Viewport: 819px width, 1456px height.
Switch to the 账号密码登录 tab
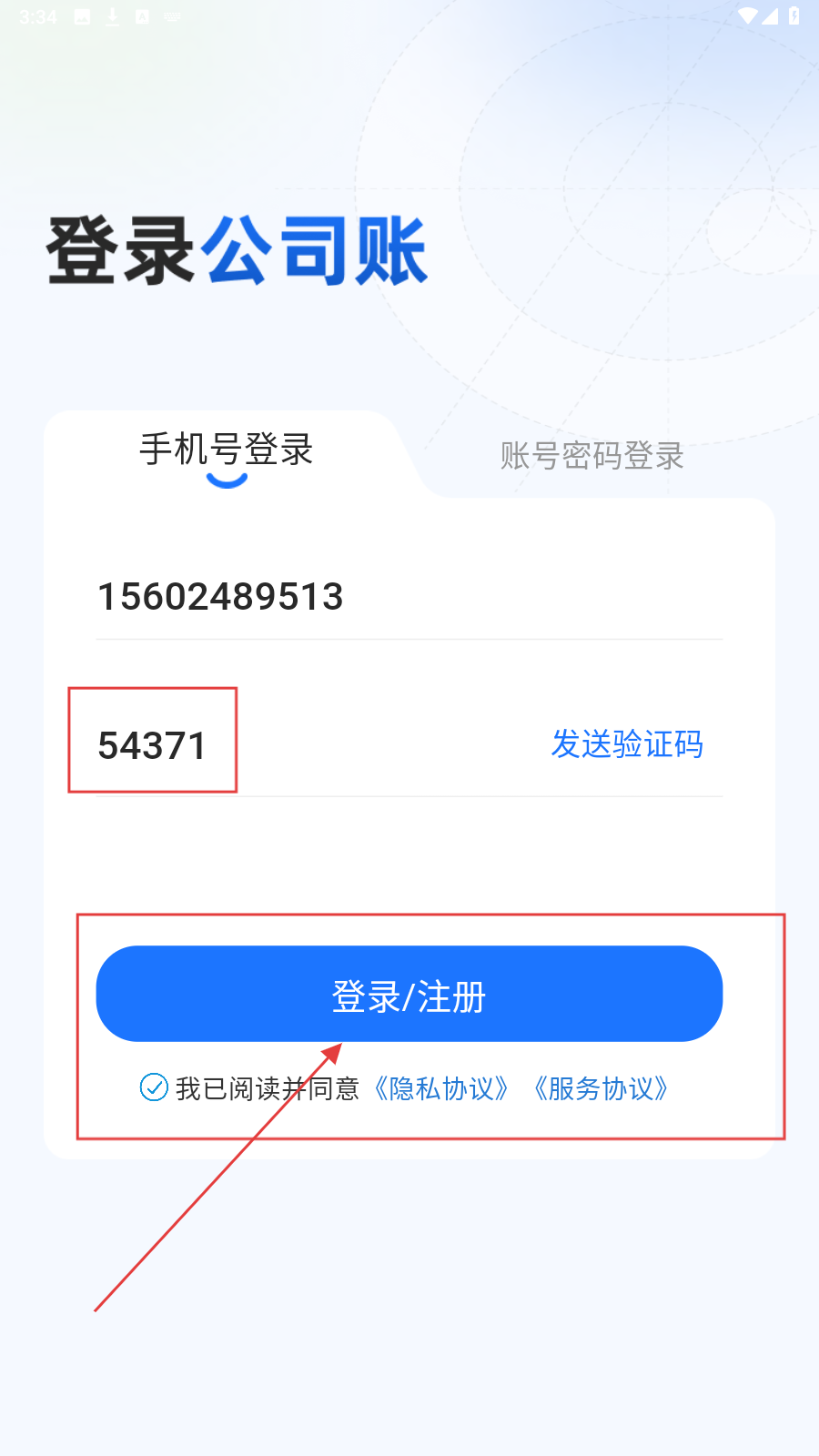pos(591,456)
